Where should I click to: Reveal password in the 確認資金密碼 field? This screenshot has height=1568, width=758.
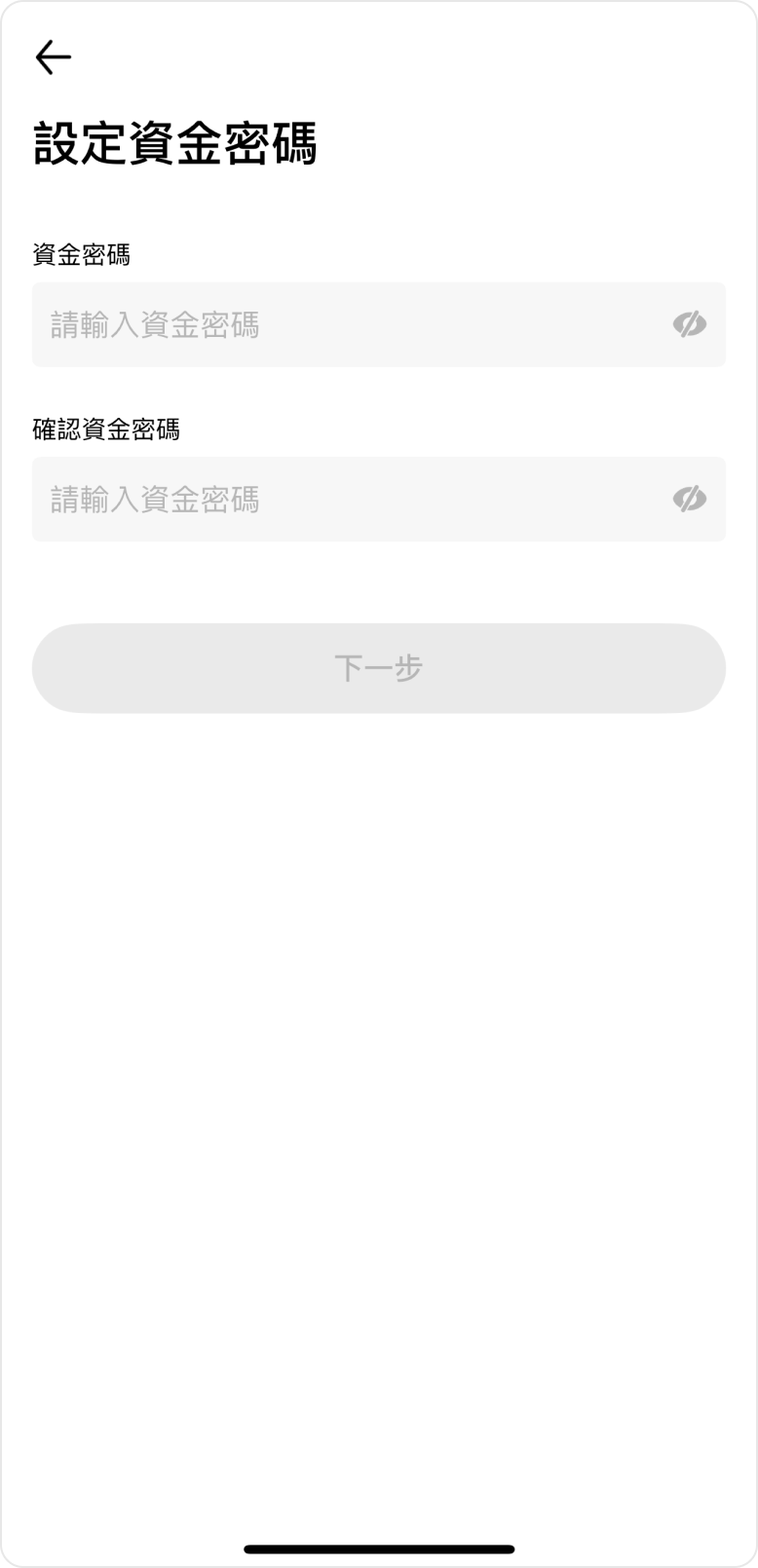point(690,500)
